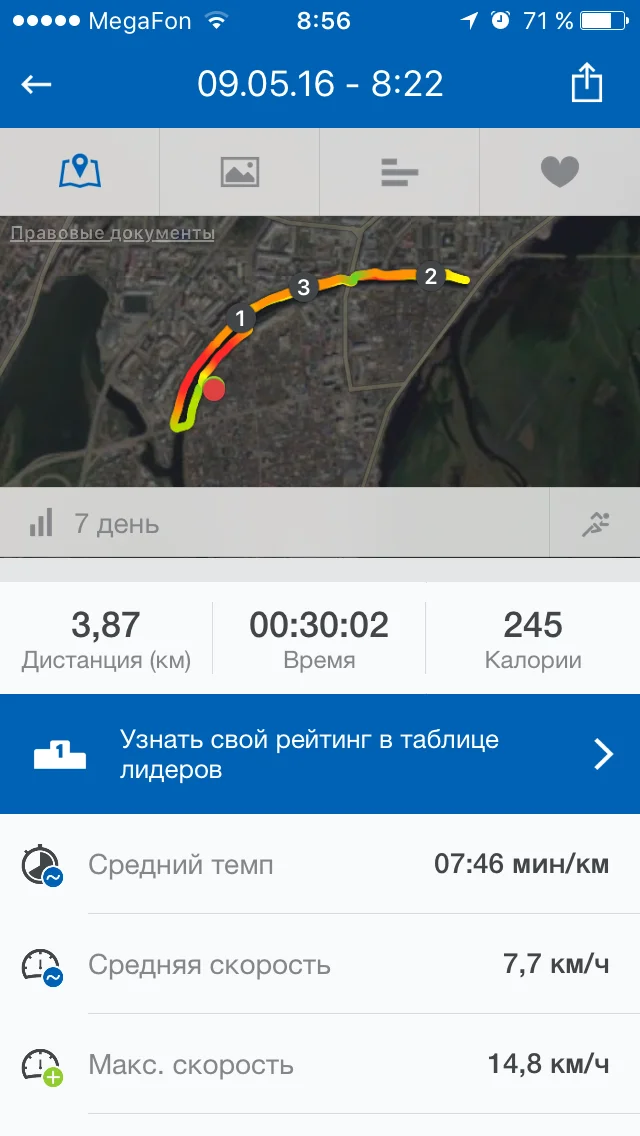Go back using the arrow icon
This screenshot has height=1136, width=640.
pos(37,84)
